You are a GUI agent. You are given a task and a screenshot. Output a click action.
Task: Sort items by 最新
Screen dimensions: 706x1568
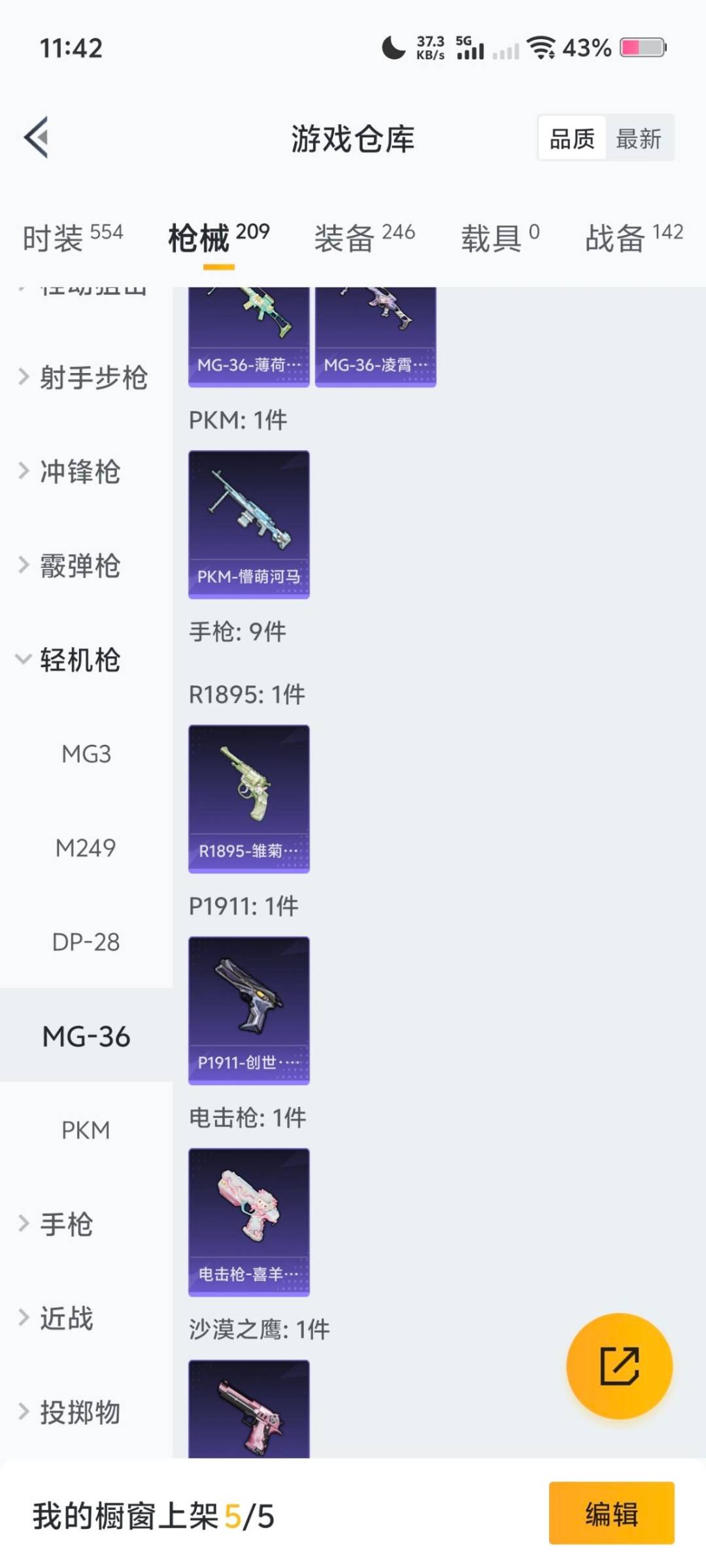(639, 139)
